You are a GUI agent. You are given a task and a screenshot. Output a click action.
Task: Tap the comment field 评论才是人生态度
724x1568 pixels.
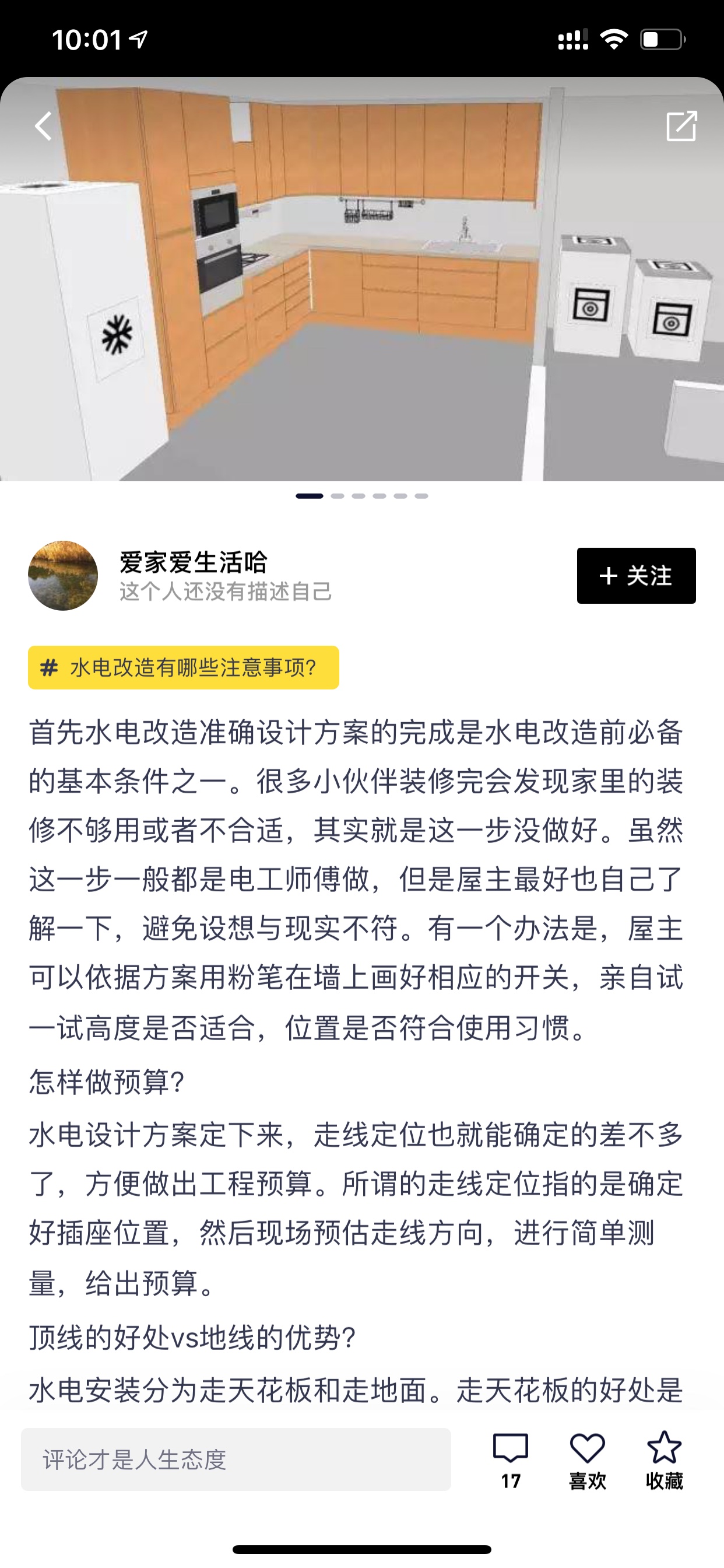[236, 1459]
